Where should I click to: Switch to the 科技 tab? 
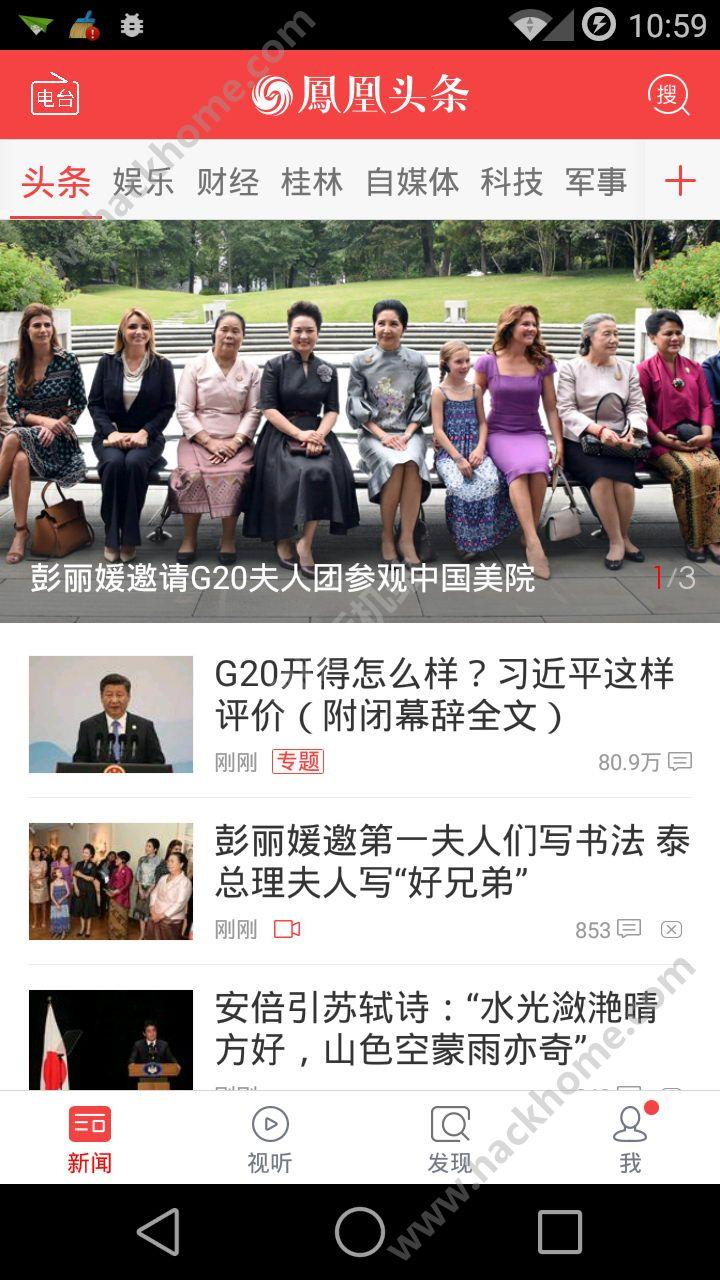[511, 182]
